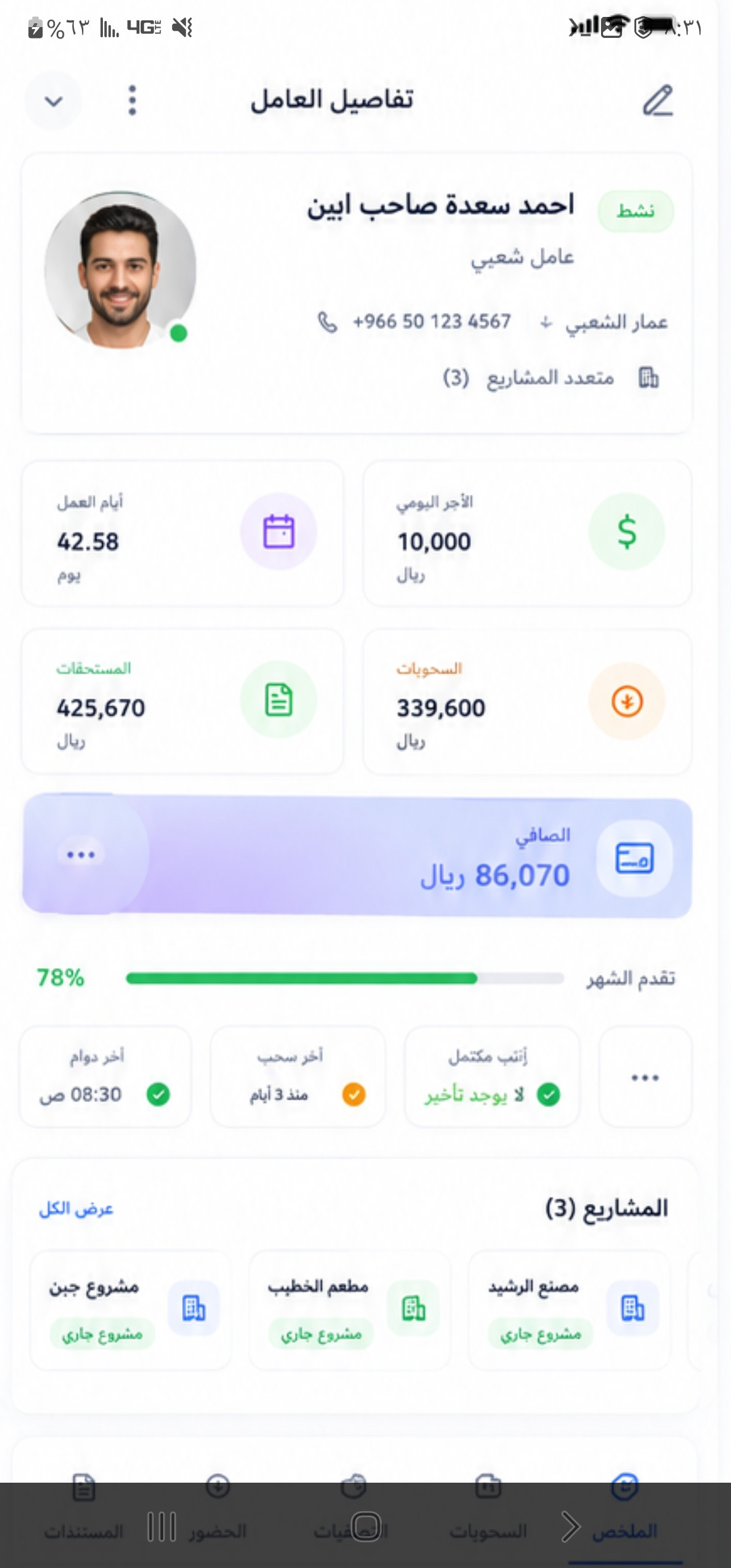Switch to the المستندات documents tab
Image resolution: width=731 pixels, height=1568 pixels.
84,1511
